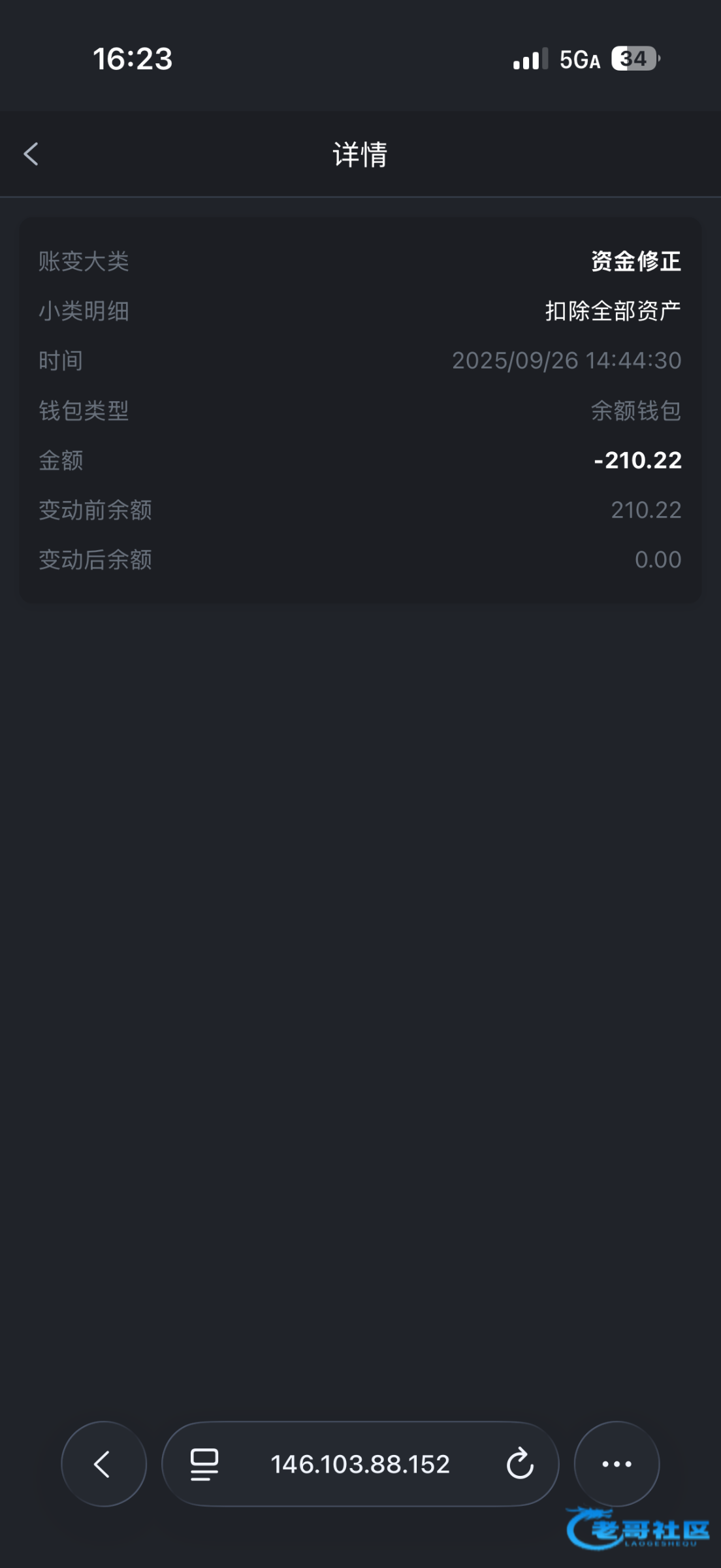Open the browser's three-dot menu

(617, 1464)
